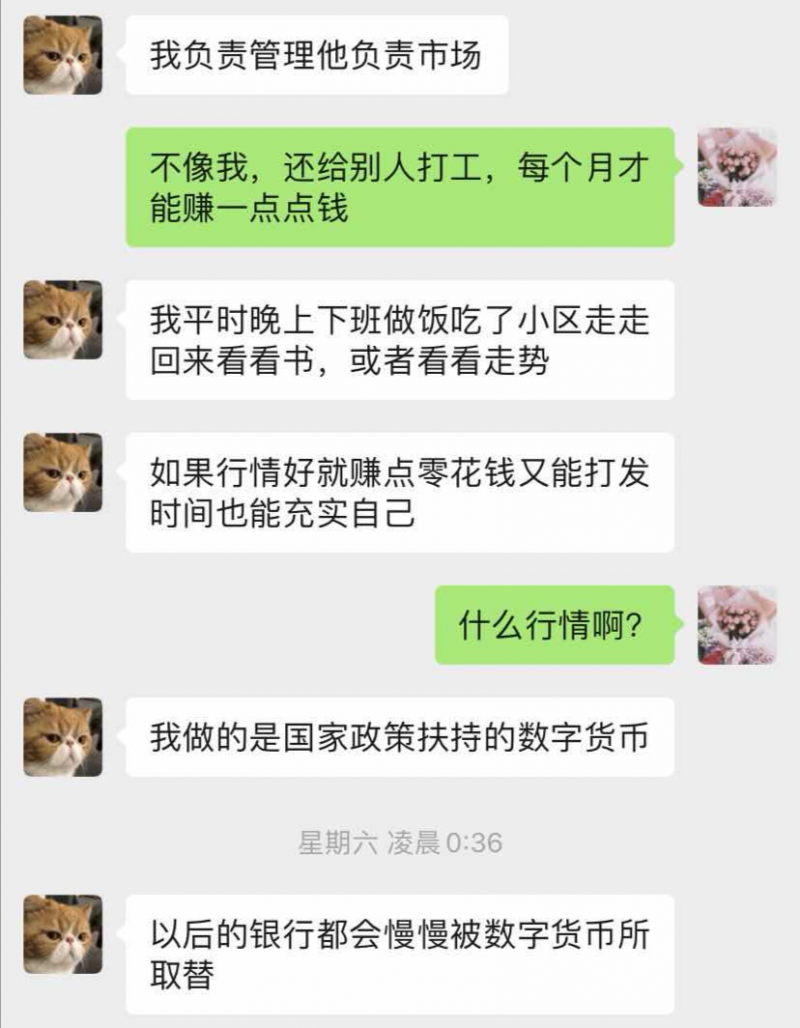The image size is (800, 1028).
Task: Tap flower avatar beside "什么行情啊?"
Action: [x=737, y=625]
